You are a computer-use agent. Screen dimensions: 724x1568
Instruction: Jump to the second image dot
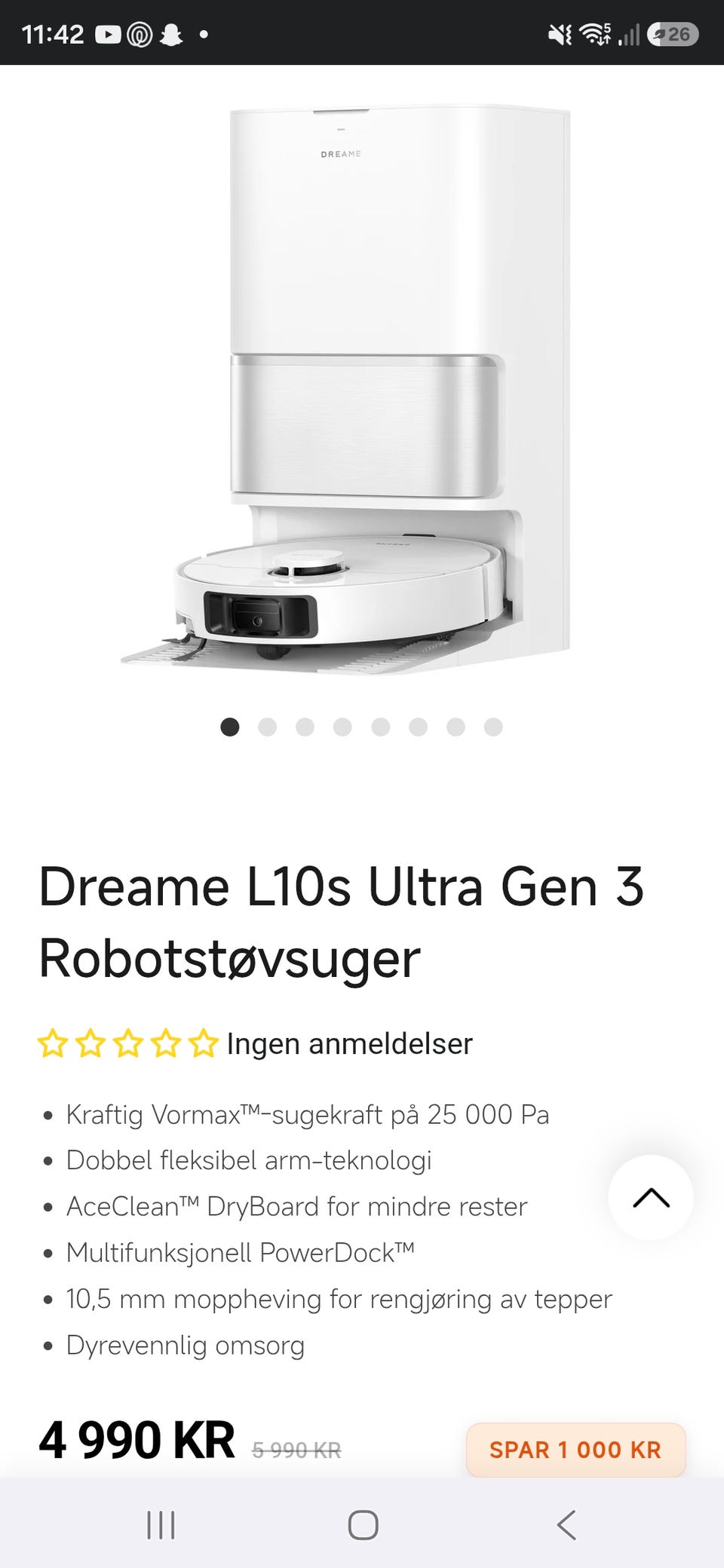267,727
